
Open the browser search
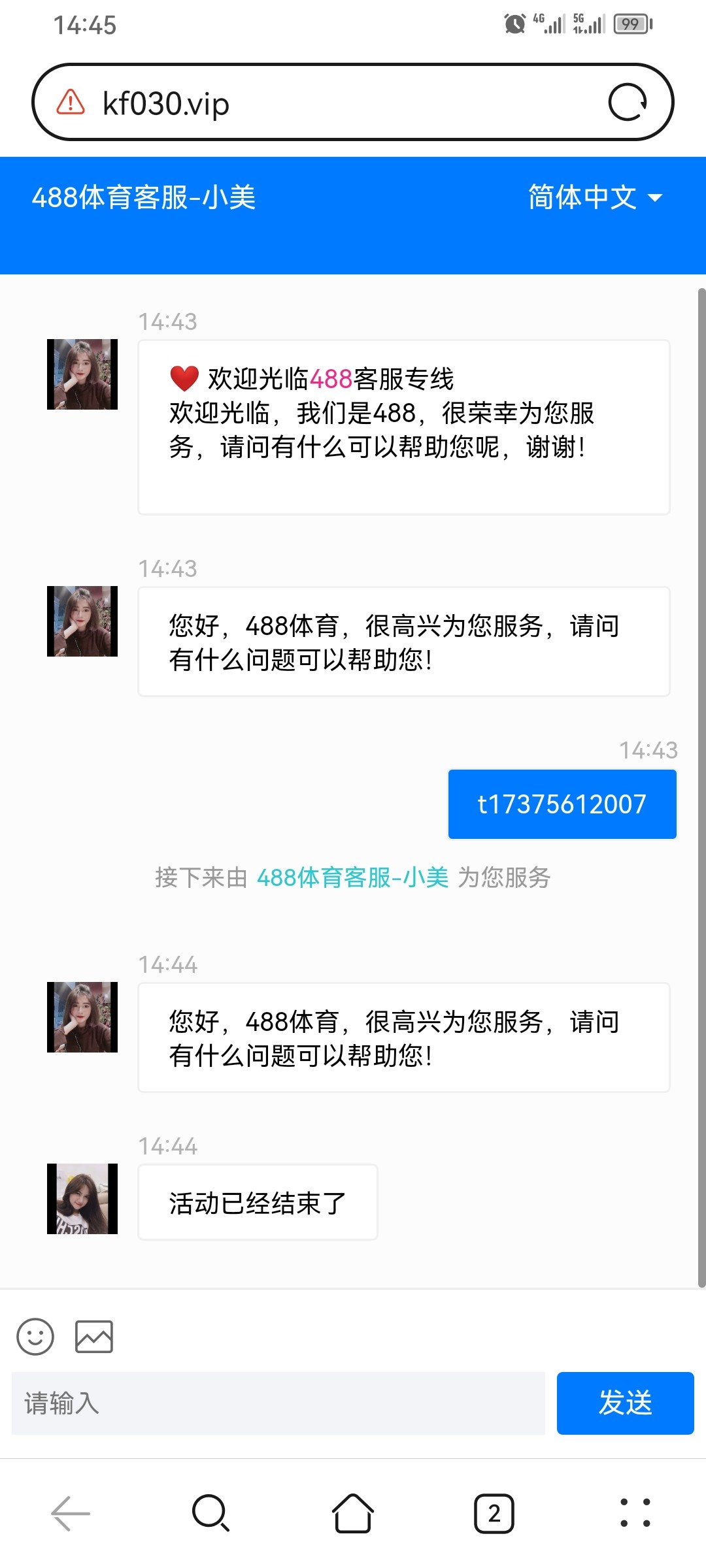click(x=210, y=1513)
